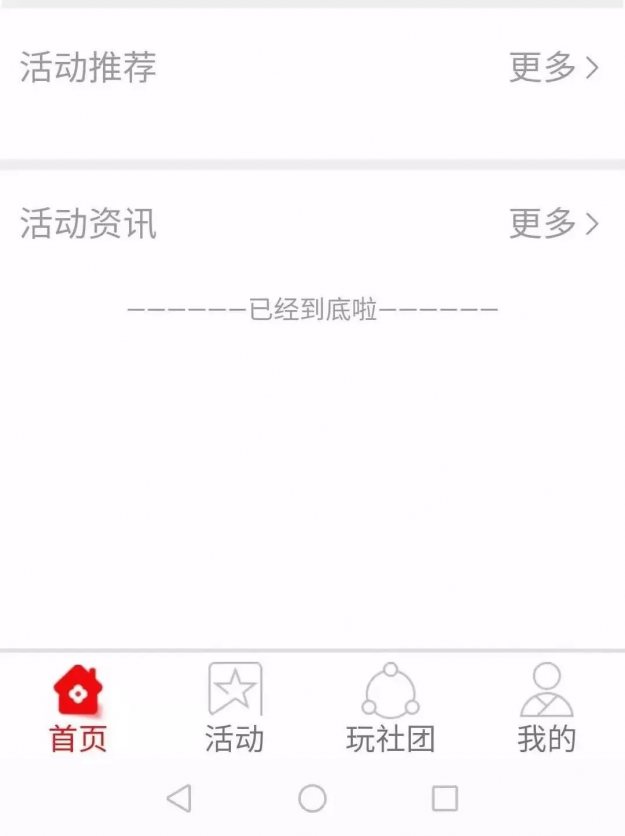This screenshot has height=836, width=625.
Task: Switch to the 活动 tab
Action: (234, 709)
